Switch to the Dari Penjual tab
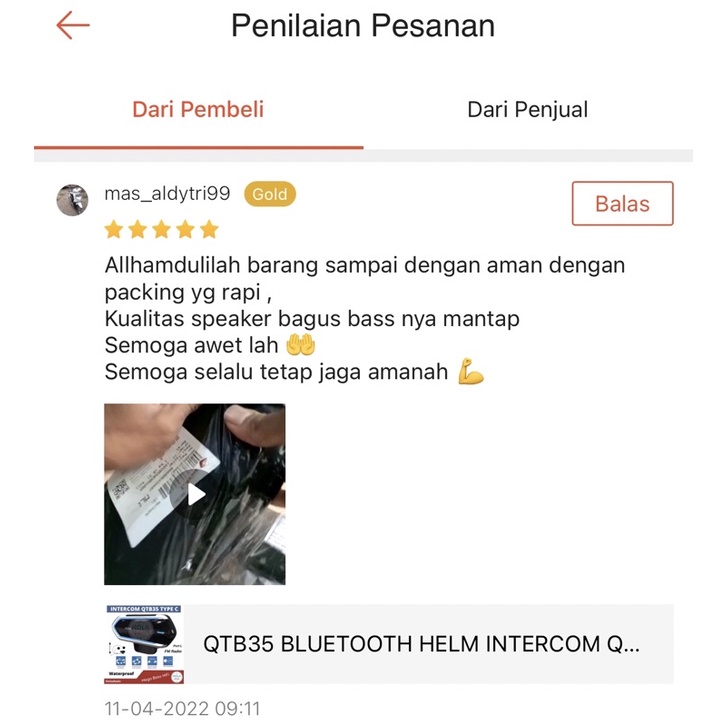 pos(527,110)
